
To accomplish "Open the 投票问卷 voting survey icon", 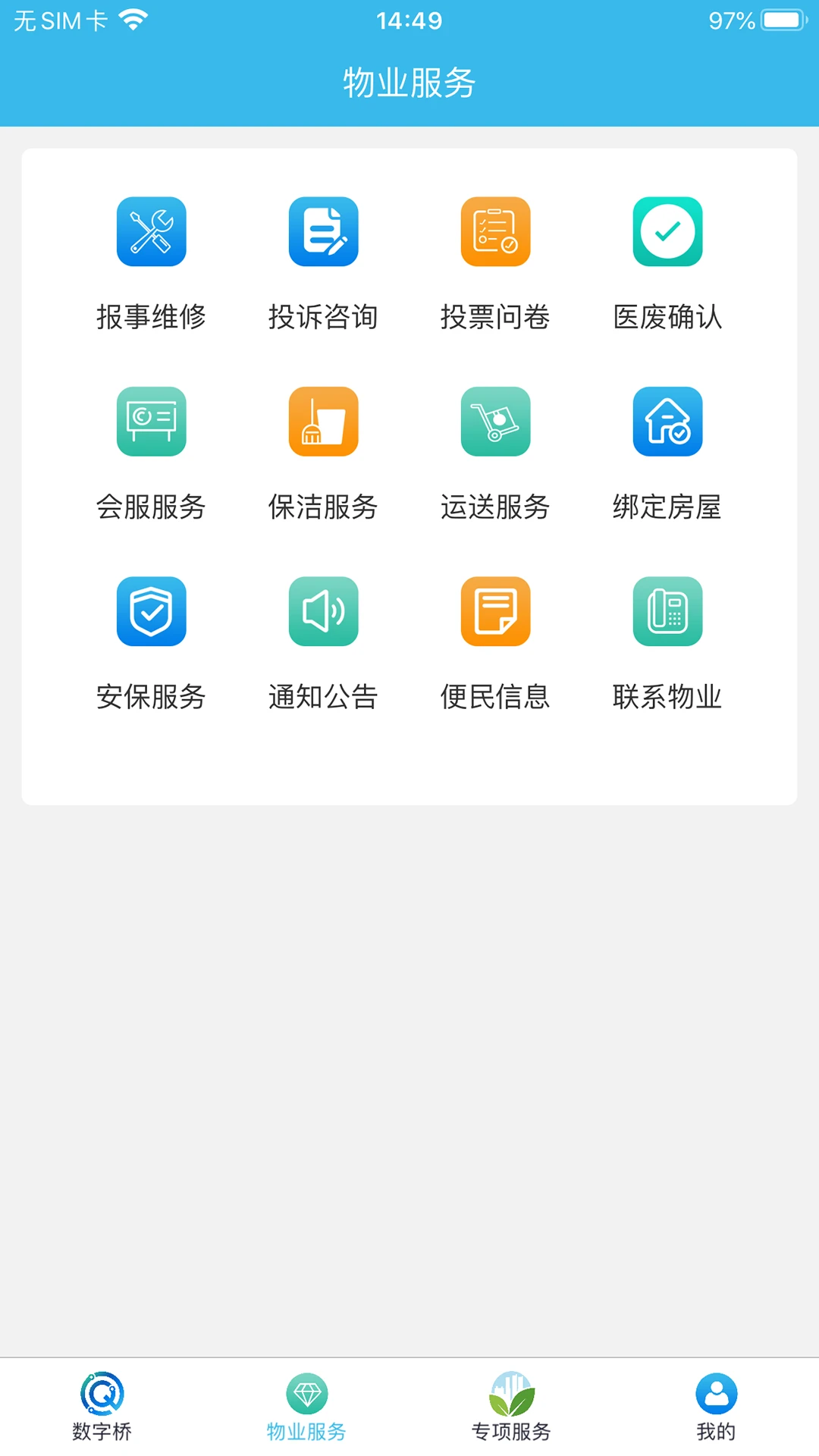I will click(495, 232).
